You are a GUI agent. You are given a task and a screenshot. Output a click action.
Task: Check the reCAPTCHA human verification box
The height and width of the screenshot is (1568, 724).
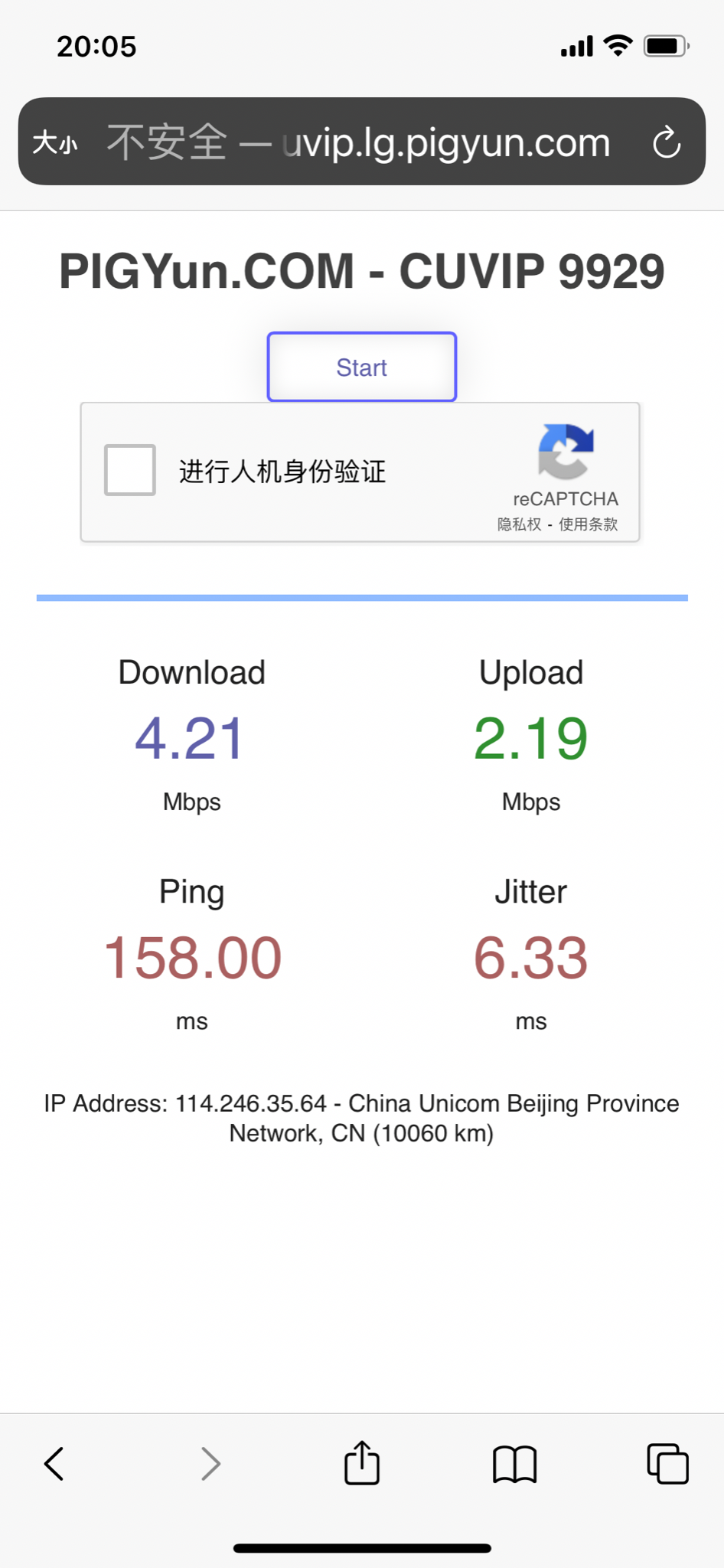pyautogui.click(x=130, y=470)
